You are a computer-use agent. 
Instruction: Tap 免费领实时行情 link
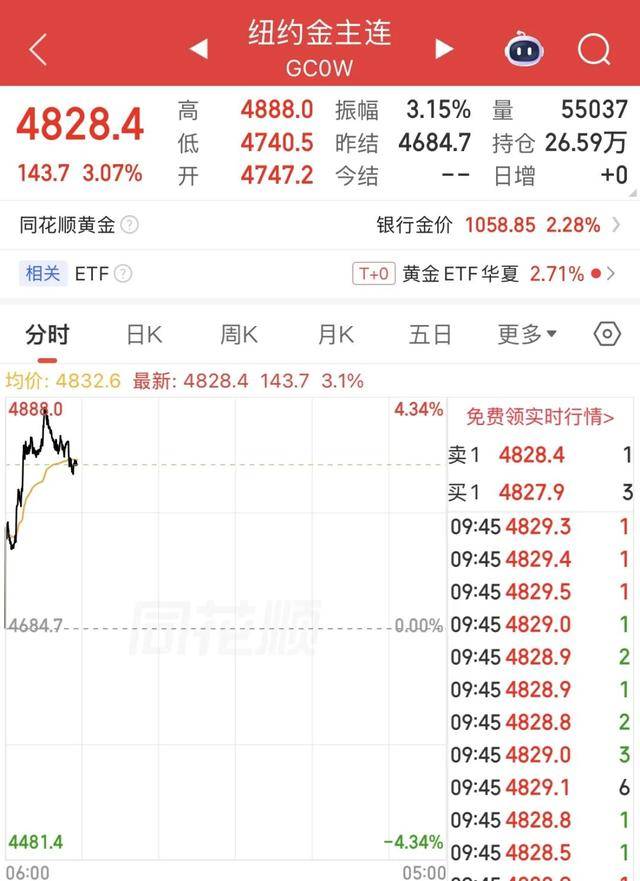pos(540,416)
